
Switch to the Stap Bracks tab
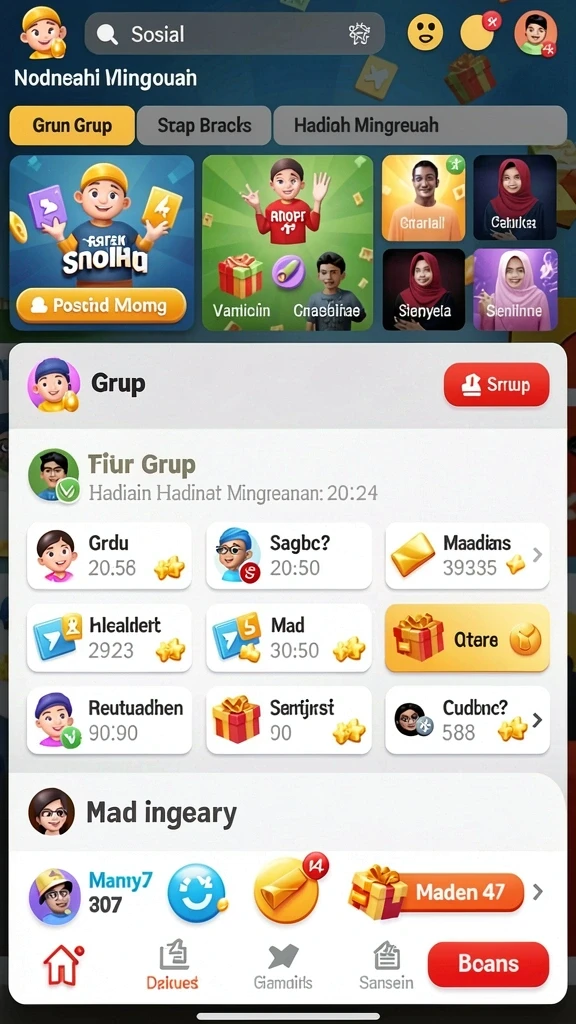(x=204, y=125)
